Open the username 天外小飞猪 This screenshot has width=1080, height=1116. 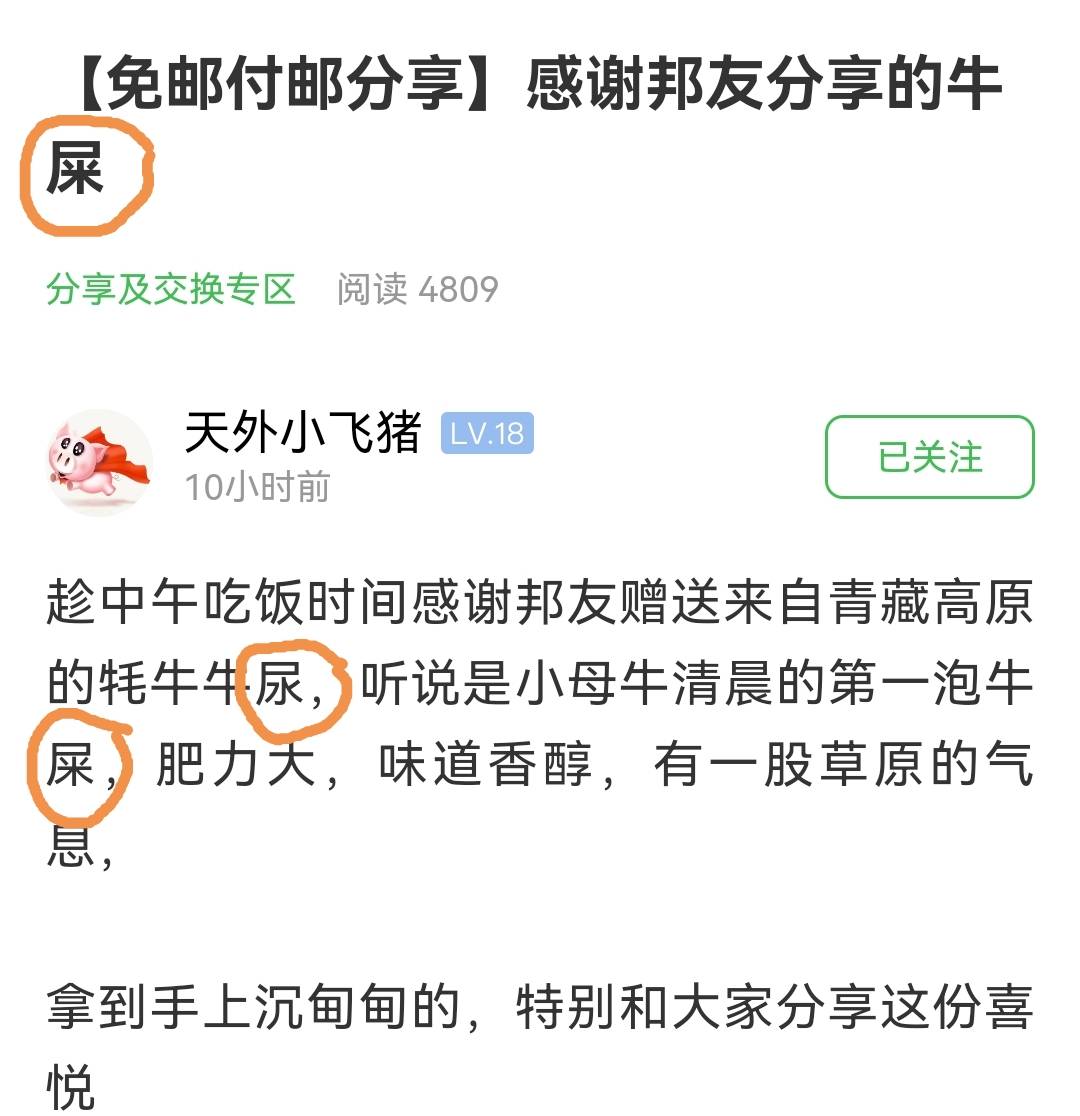tap(303, 433)
